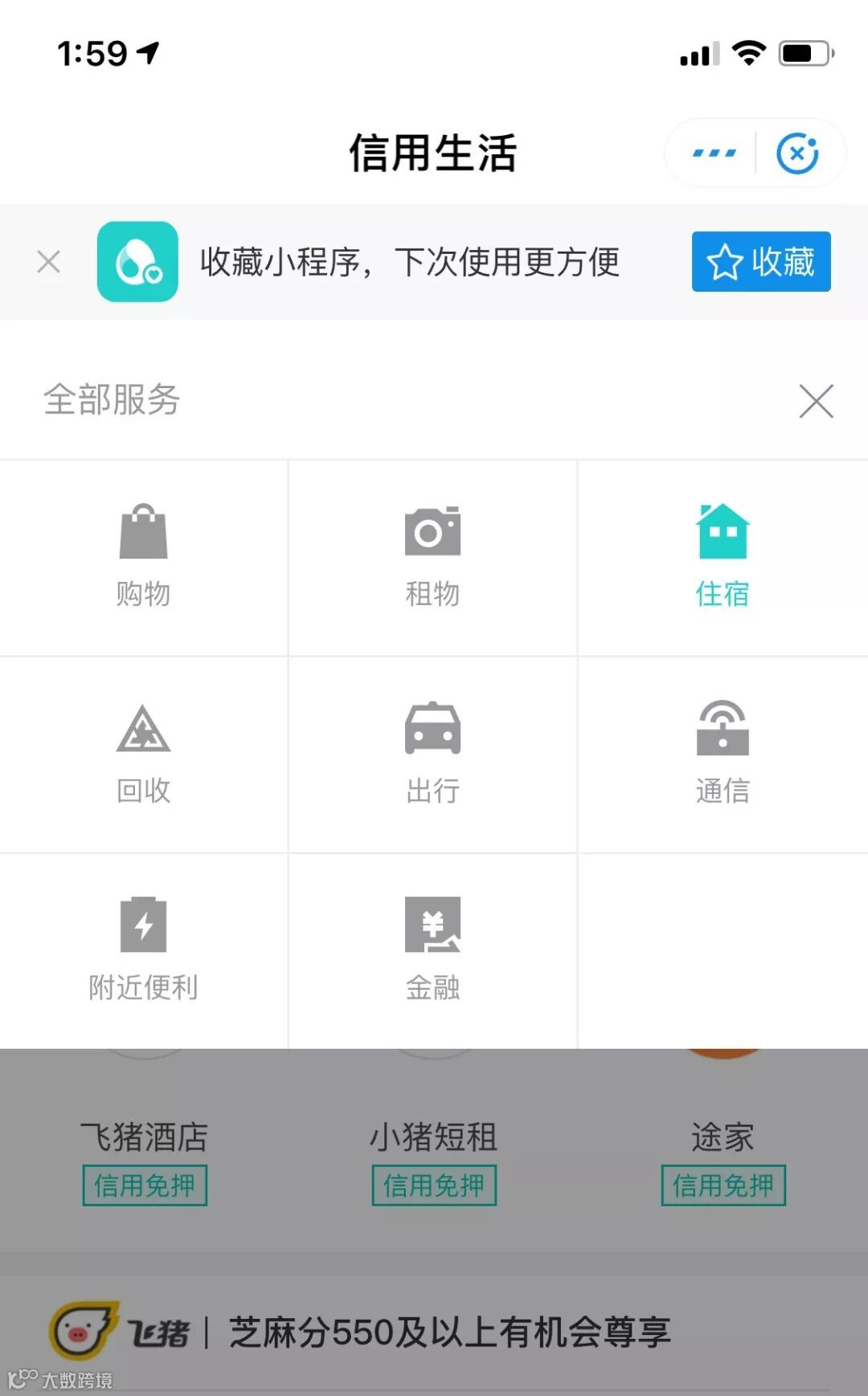Tap the mini-program app logo in the banner
The image size is (868, 1396).
137,263
